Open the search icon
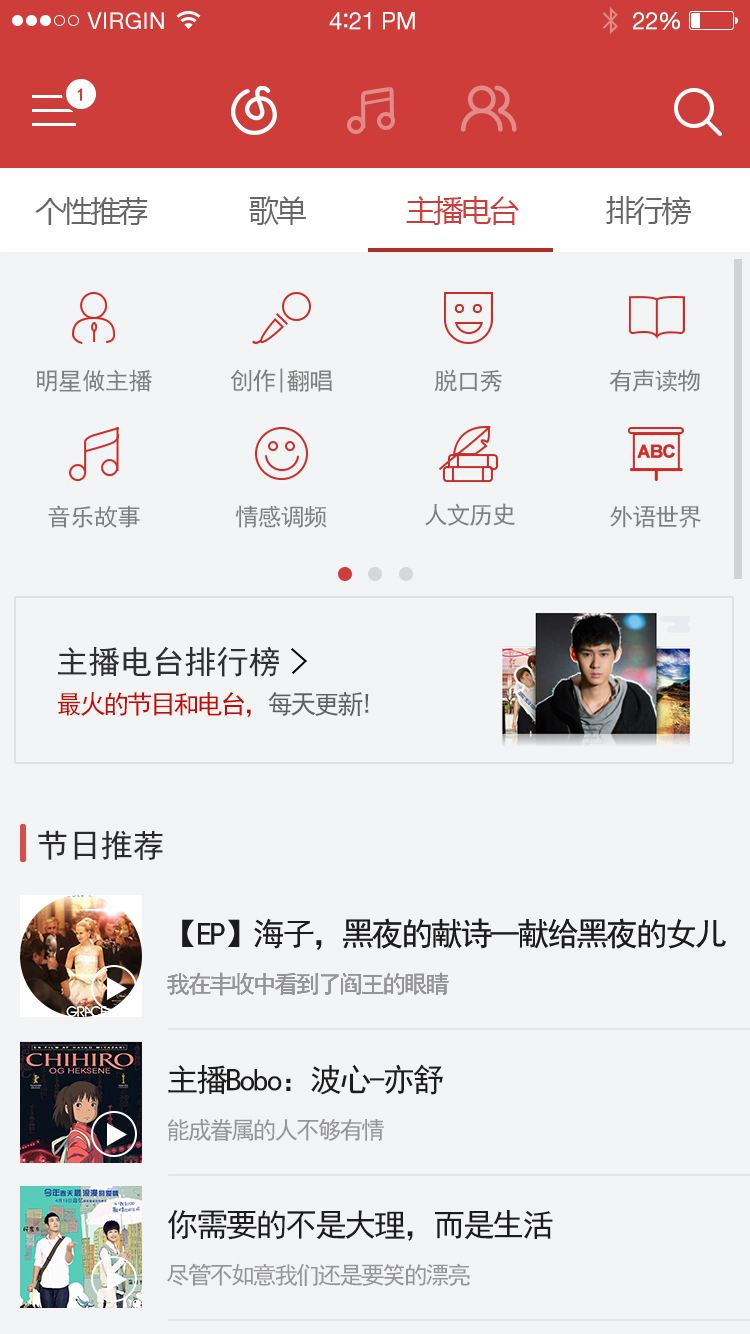This screenshot has width=750, height=1334. point(697,111)
